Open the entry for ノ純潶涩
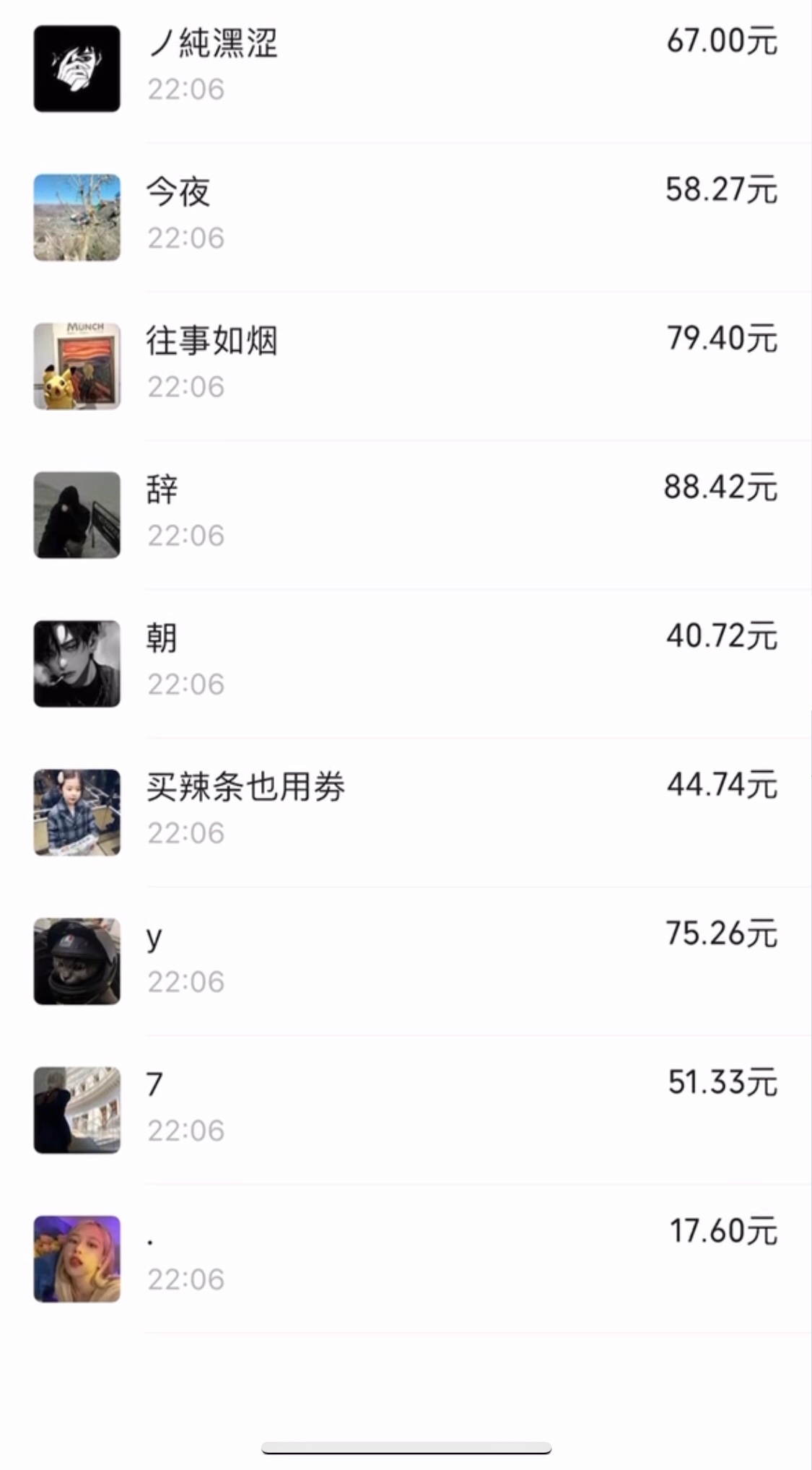This screenshot has height=1470, width=812. (404, 68)
